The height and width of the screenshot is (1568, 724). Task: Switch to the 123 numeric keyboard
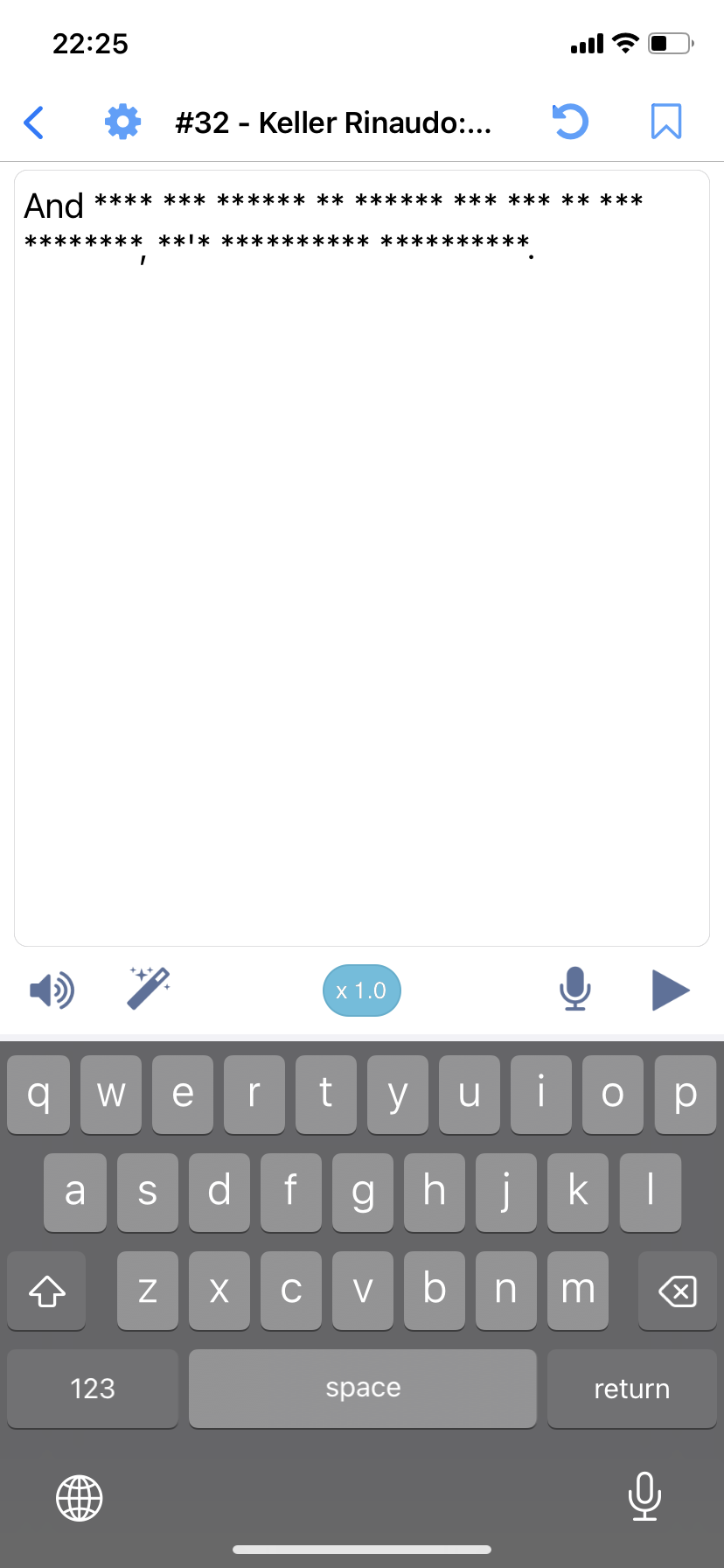point(93,1389)
